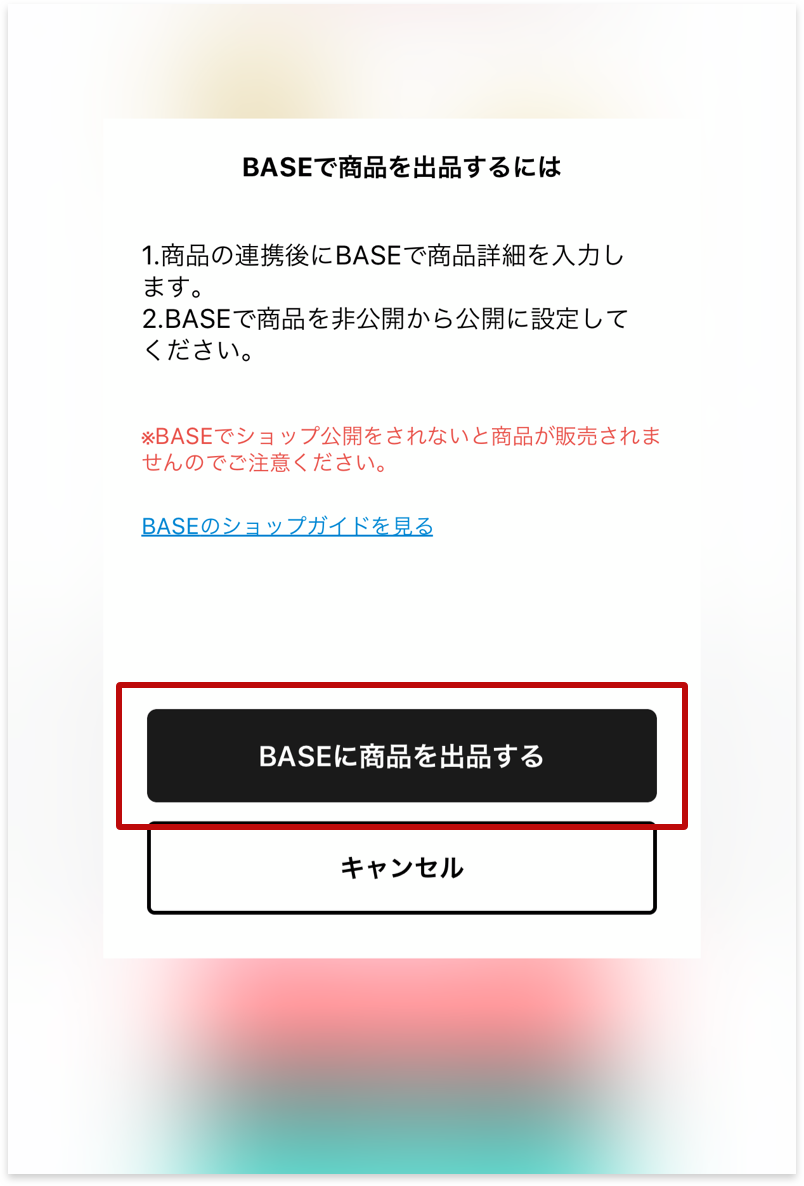Screen dimensions: 804x1186
Task: Cancel with the キャンセル button
Action: (401, 869)
